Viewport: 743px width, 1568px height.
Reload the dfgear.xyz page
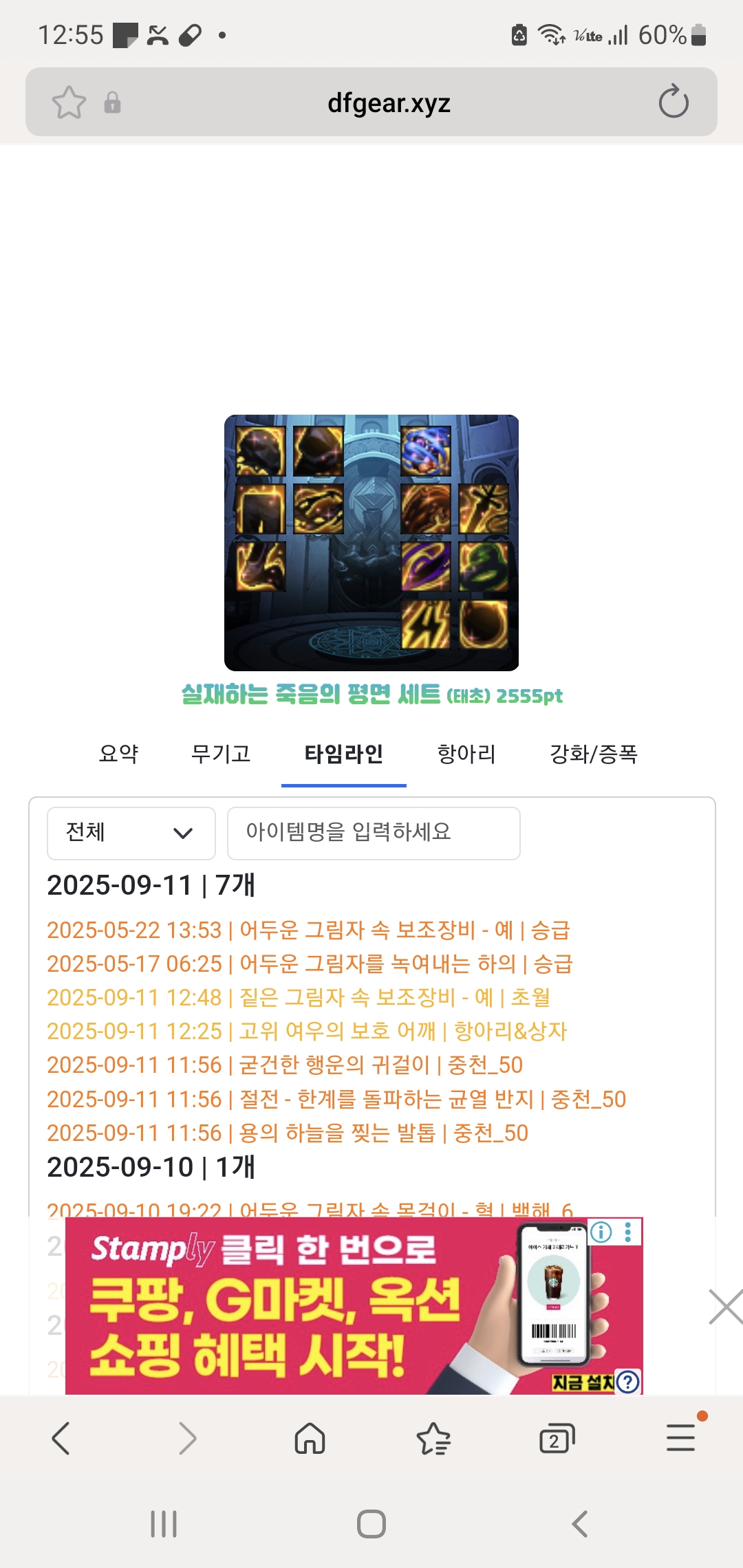click(673, 102)
